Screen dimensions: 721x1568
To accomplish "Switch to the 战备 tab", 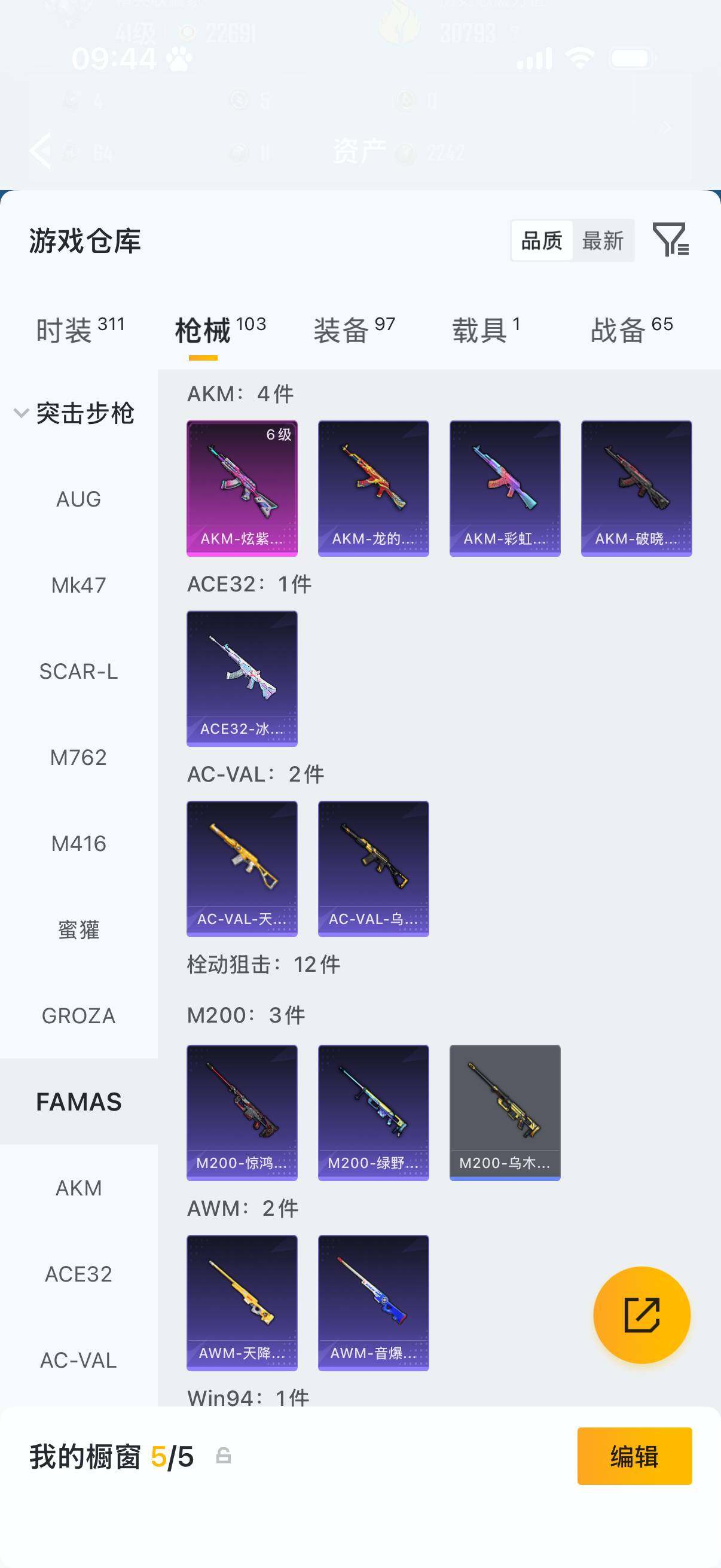I will click(x=631, y=330).
